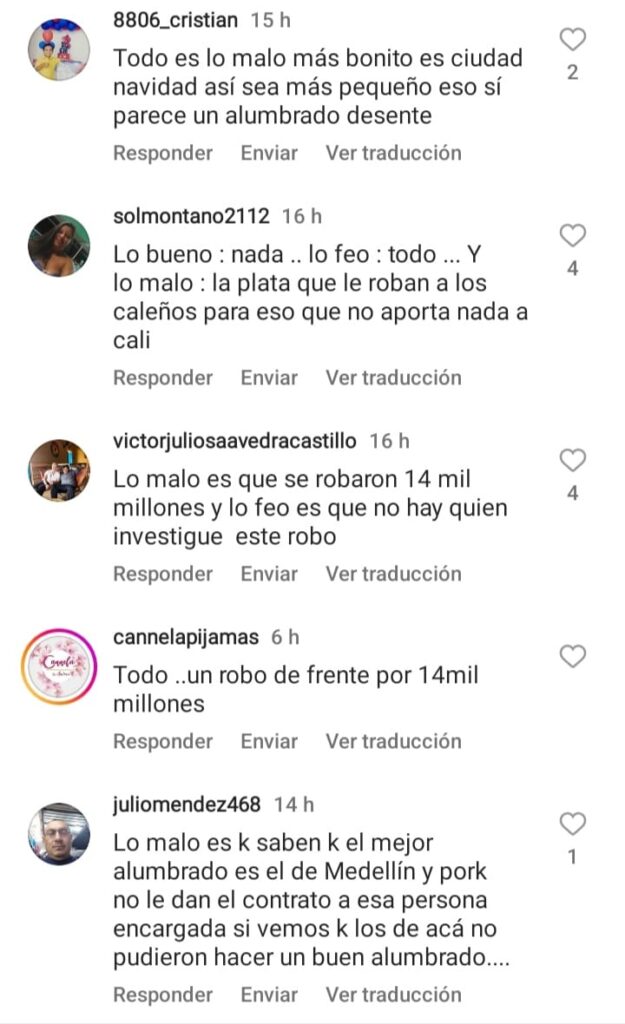This screenshot has width=625, height=1024.
Task: Open the cannelapijamas profile avatar
Action: (59, 666)
